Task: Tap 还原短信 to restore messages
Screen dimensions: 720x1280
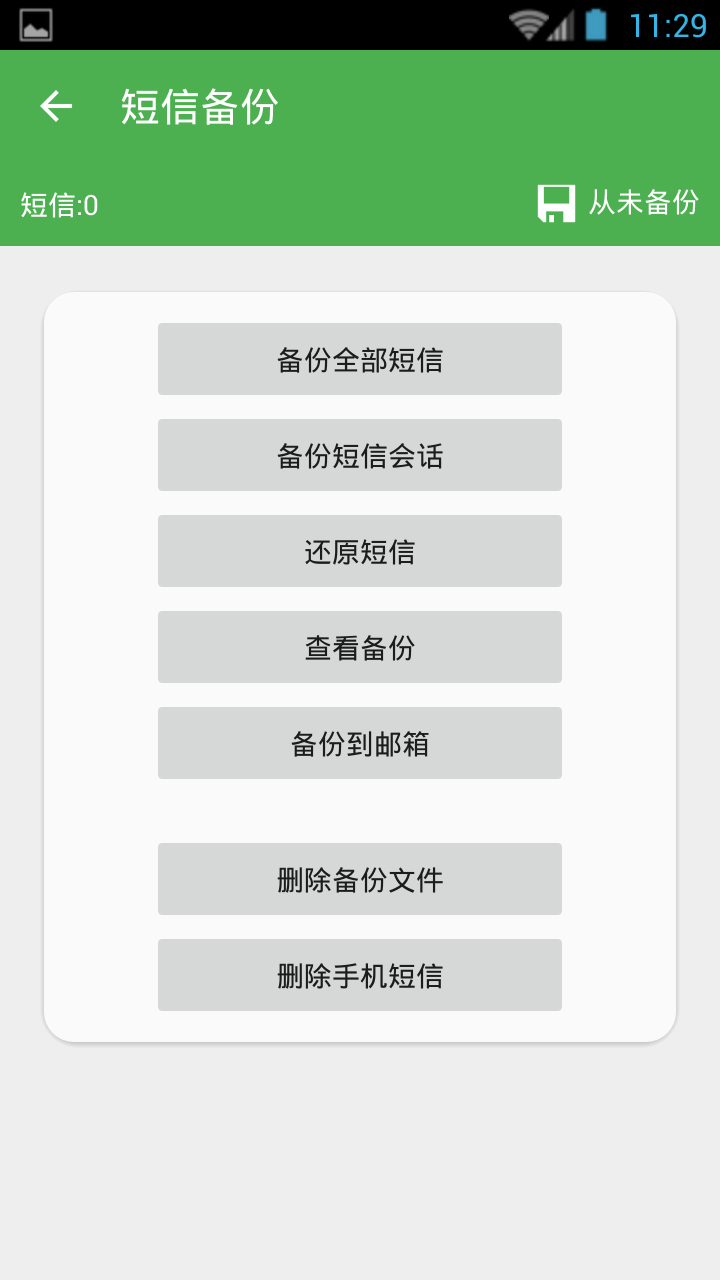Action: (359, 550)
